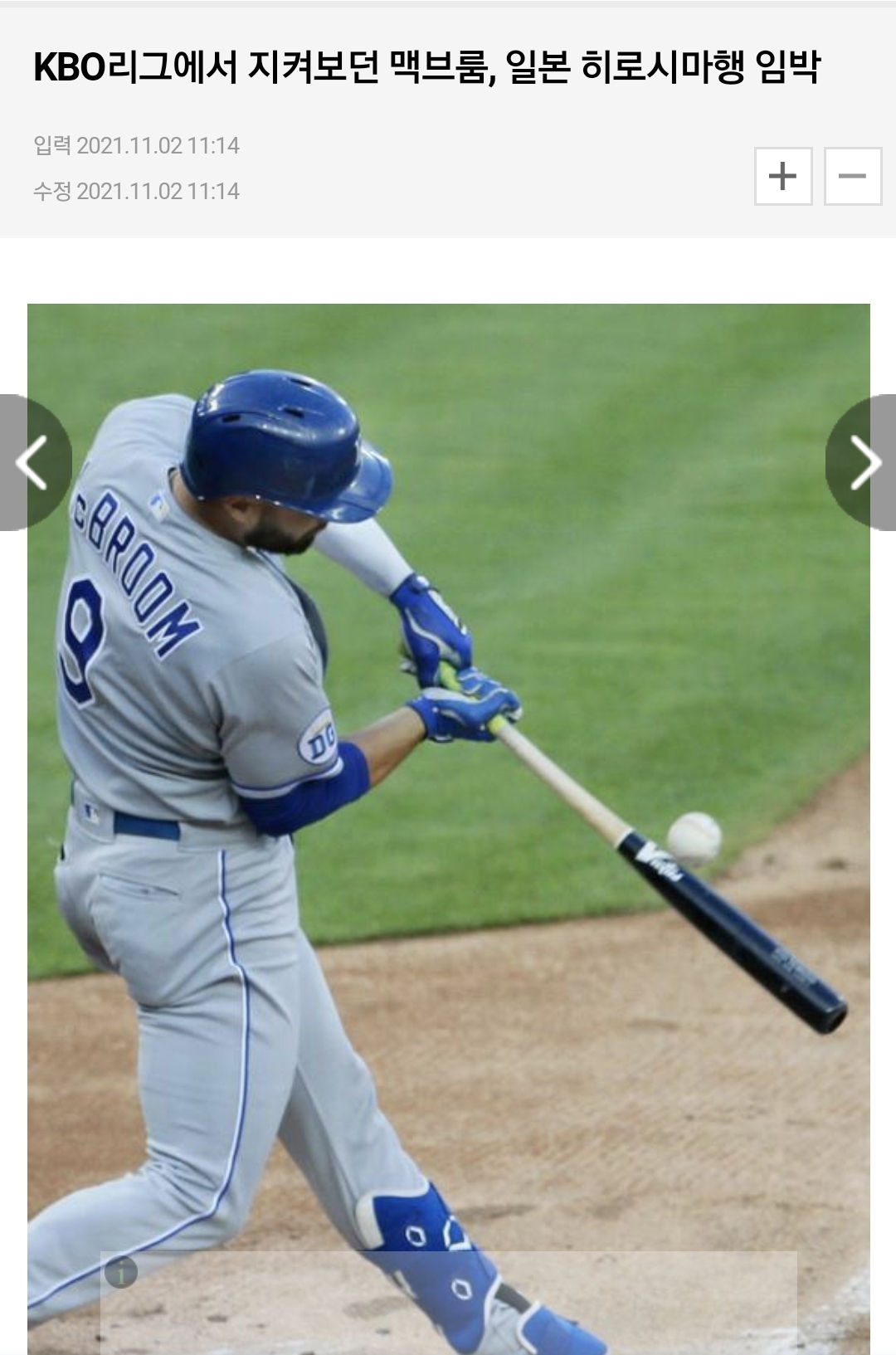Increase the article font size with plus
896x1355 pixels.
pyautogui.click(x=782, y=176)
